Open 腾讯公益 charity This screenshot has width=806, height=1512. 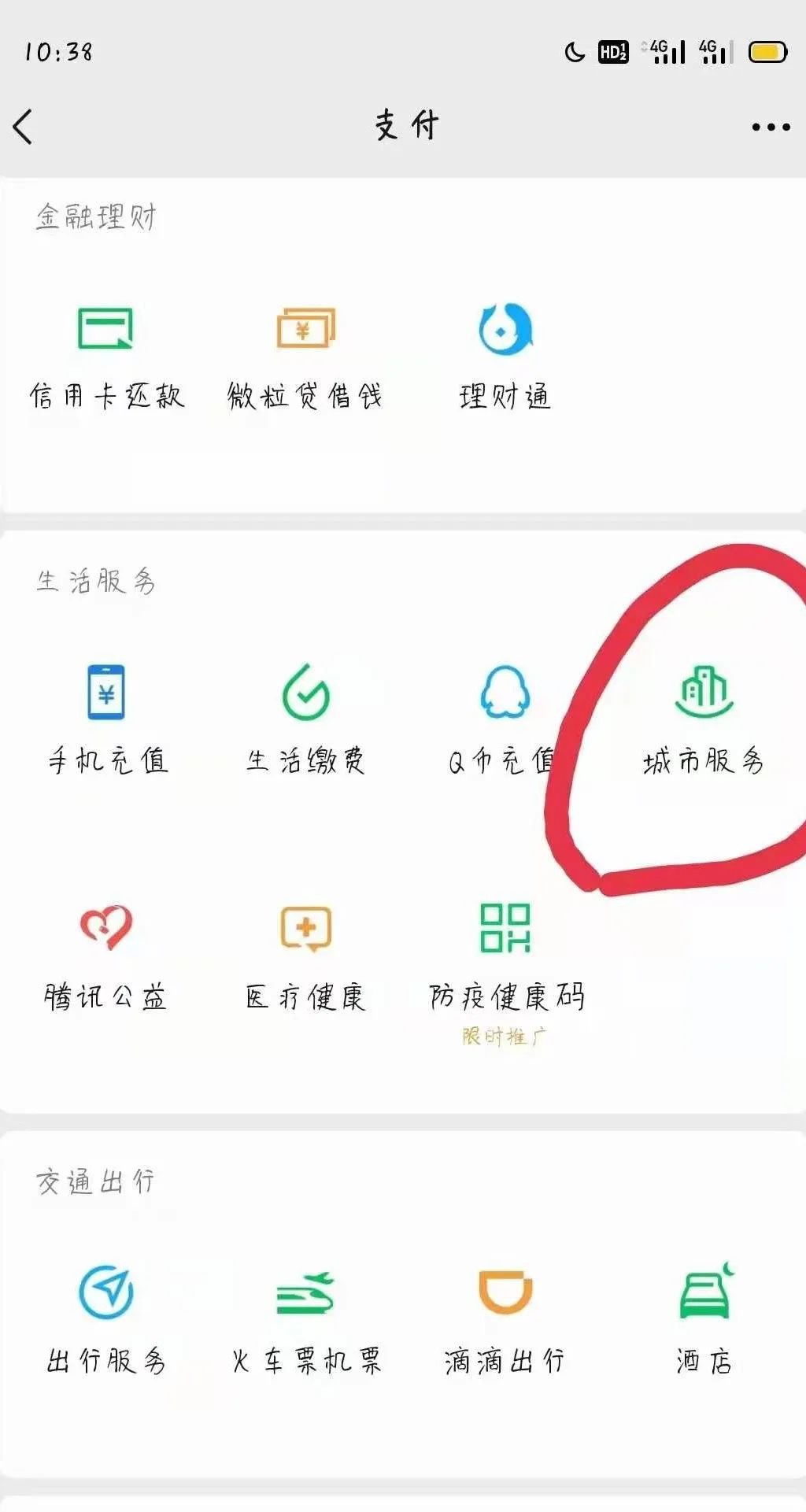(106, 956)
